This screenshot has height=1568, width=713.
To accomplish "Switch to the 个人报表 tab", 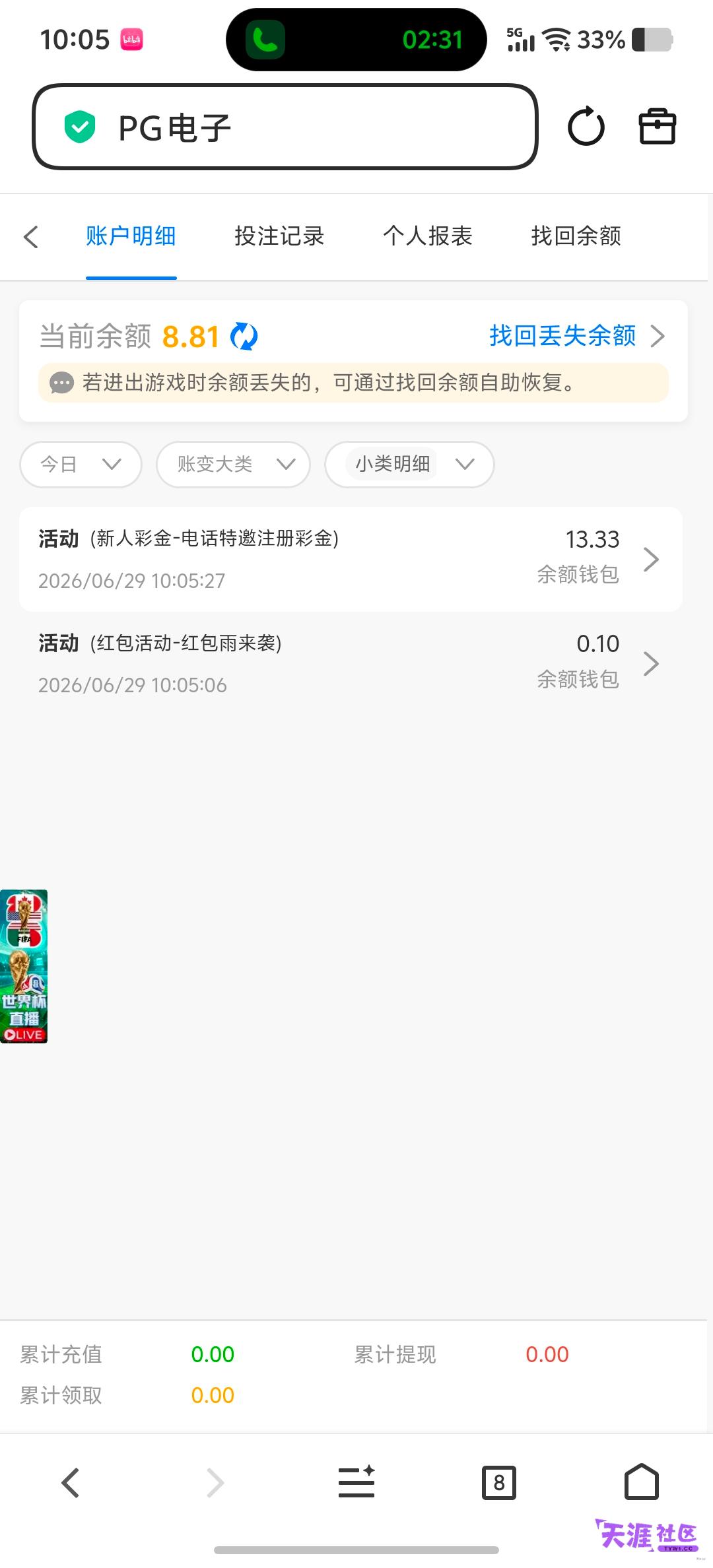I will pyautogui.click(x=428, y=236).
